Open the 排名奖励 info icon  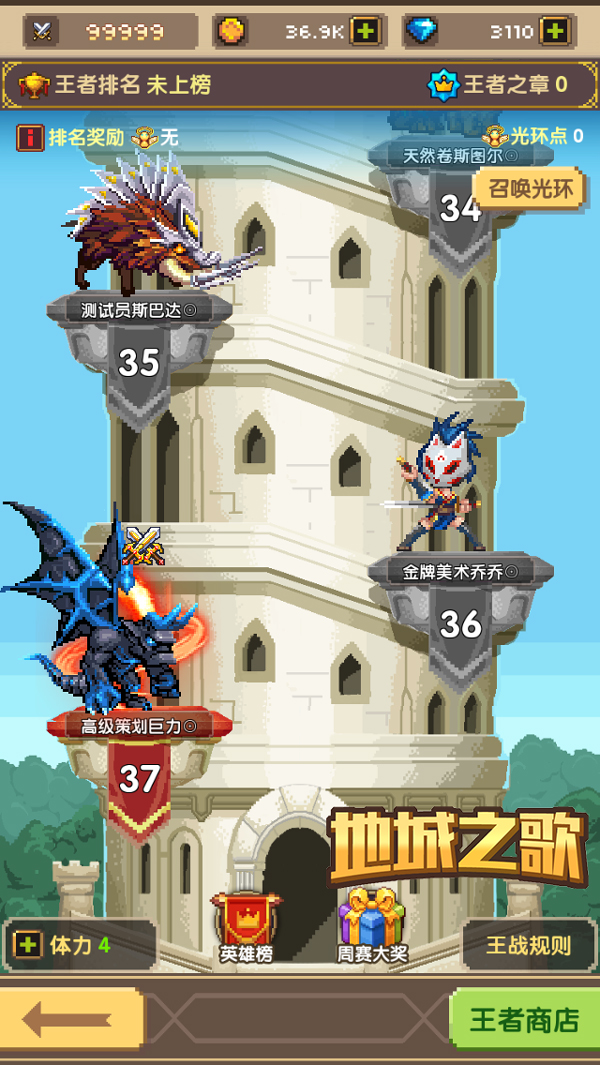[x=30, y=137]
